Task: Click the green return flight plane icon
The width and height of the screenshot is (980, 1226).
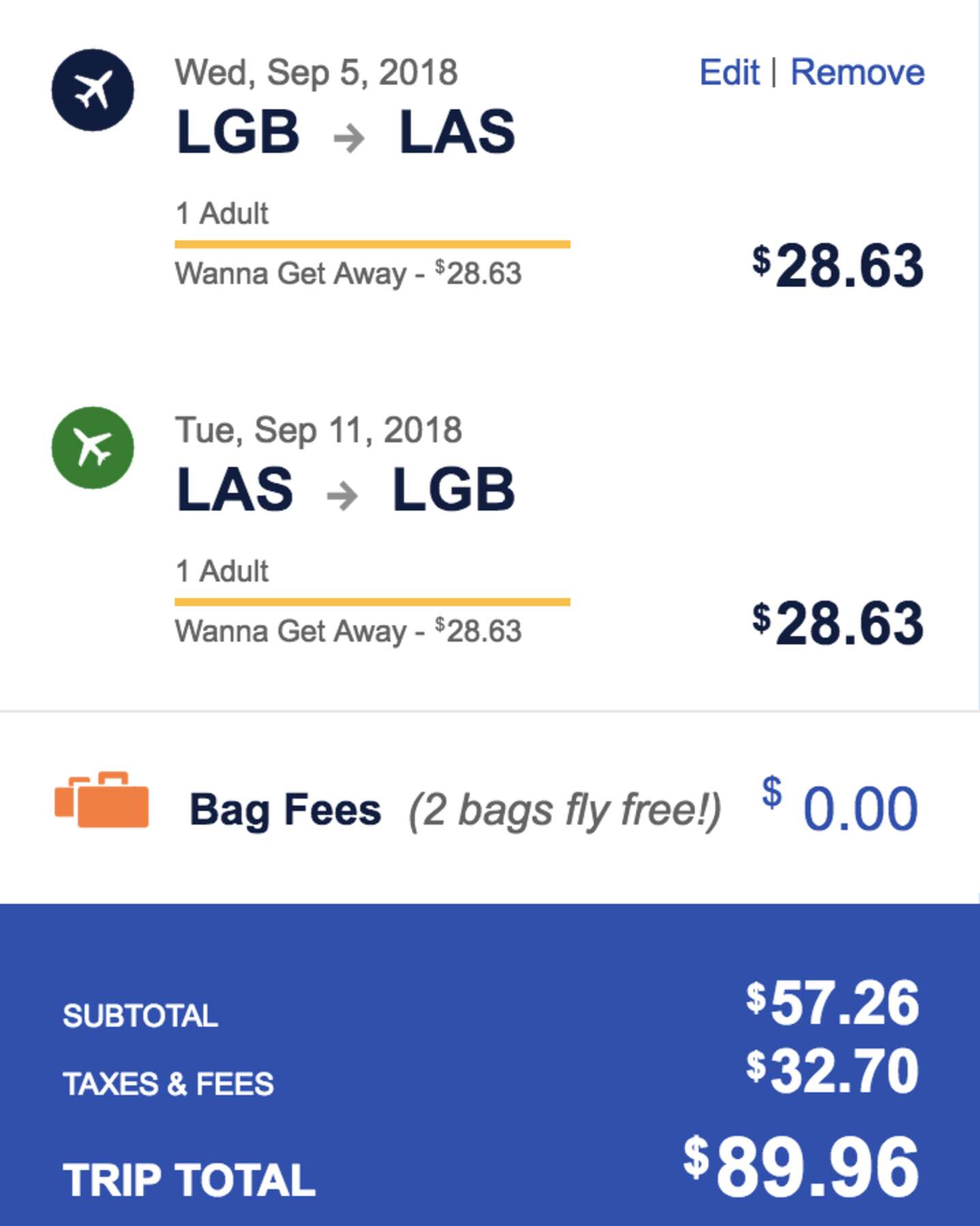Action: tap(91, 444)
